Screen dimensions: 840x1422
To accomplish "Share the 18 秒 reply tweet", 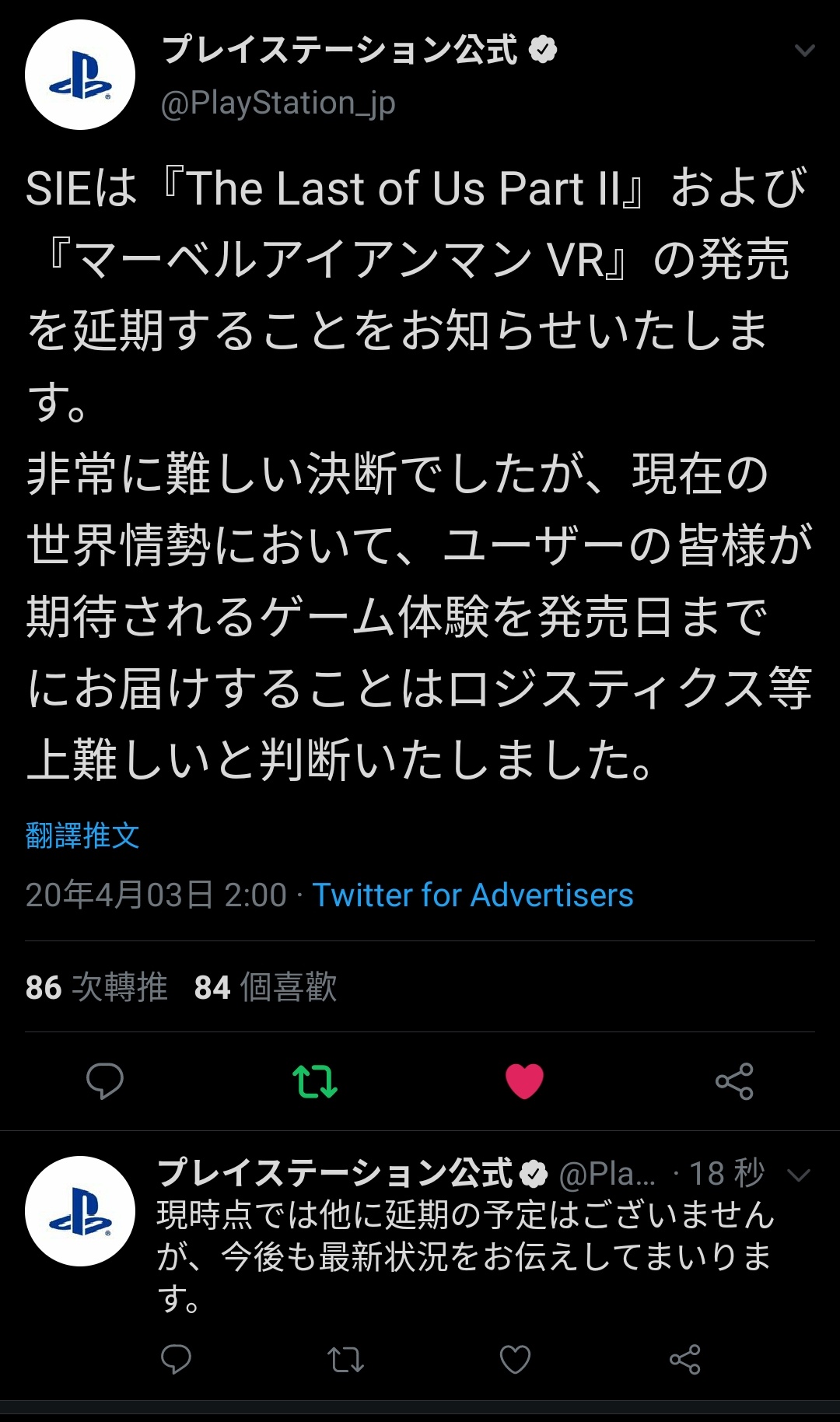I will [685, 1359].
